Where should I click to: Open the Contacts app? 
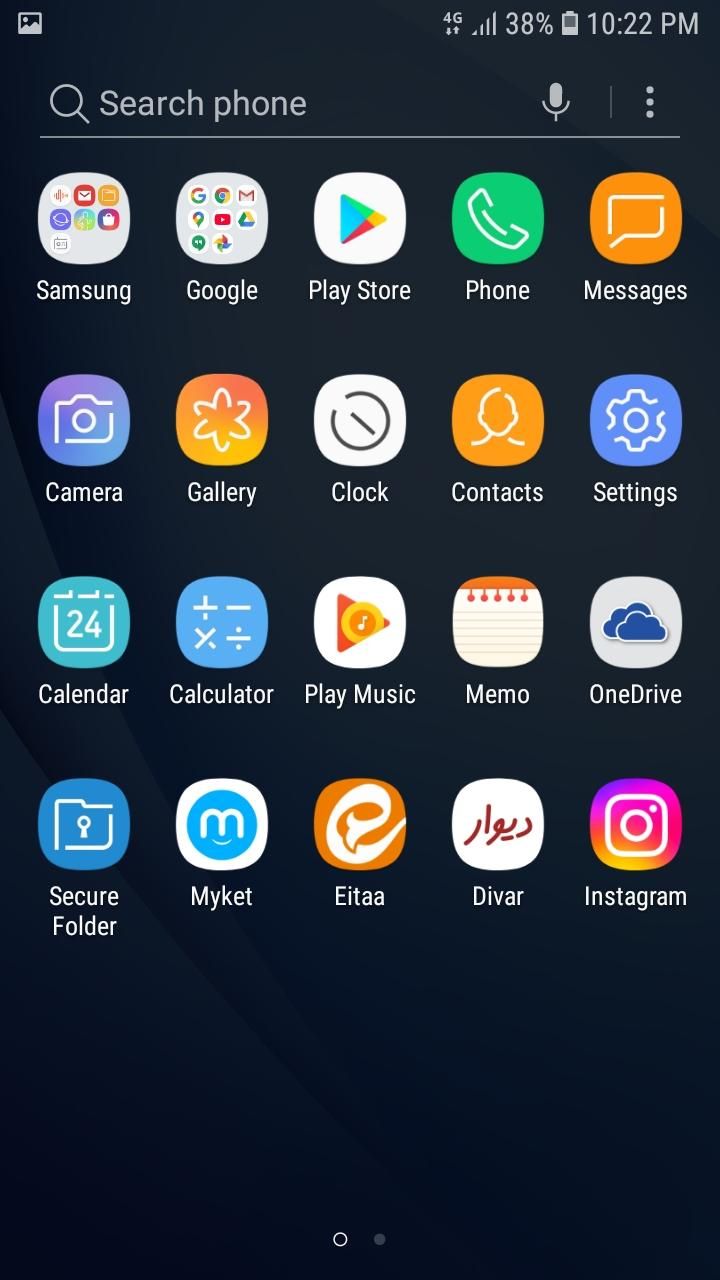pyautogui.click(x=498, y=421)
